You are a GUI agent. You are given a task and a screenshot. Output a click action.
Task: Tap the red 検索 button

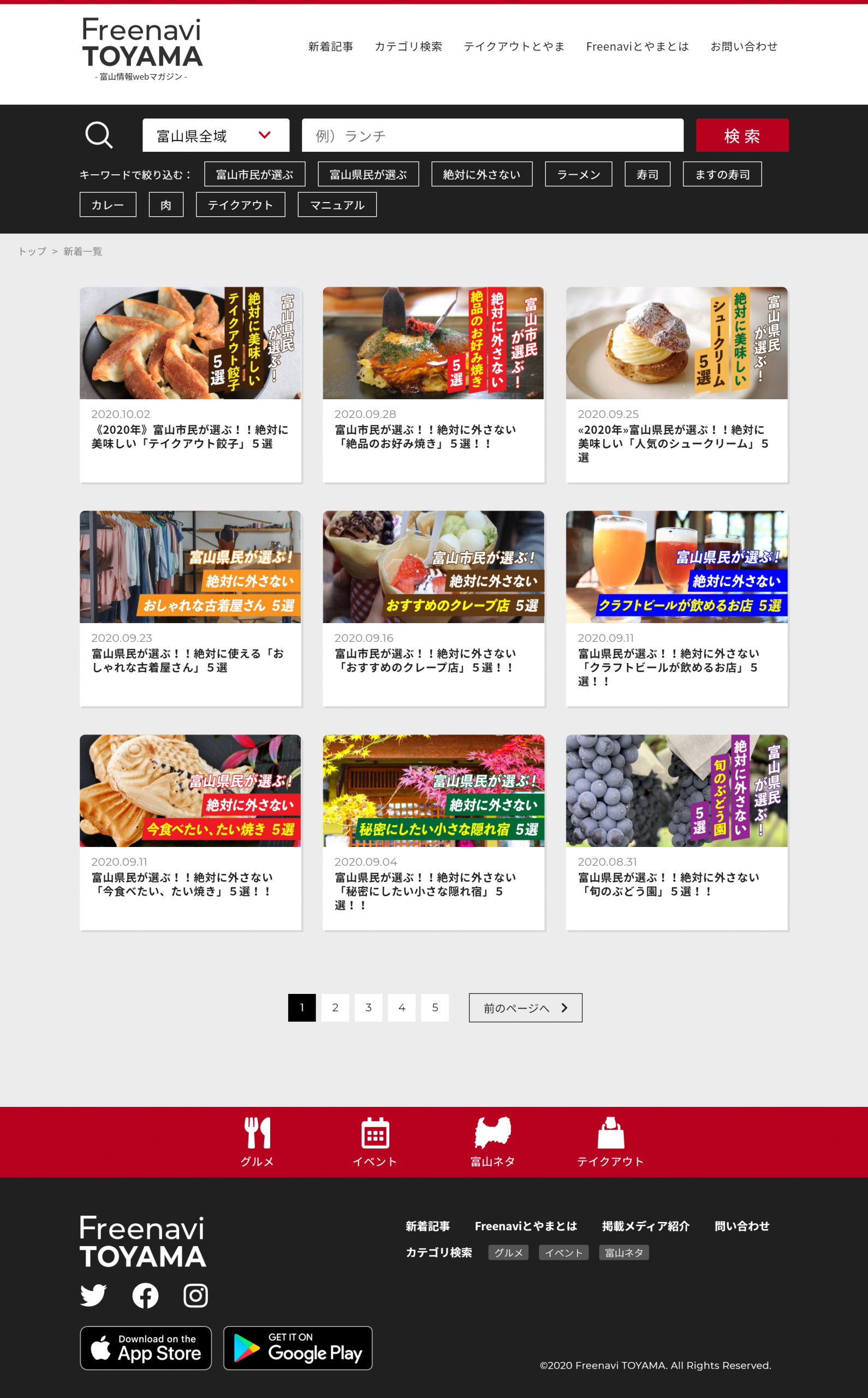[742, 135]
